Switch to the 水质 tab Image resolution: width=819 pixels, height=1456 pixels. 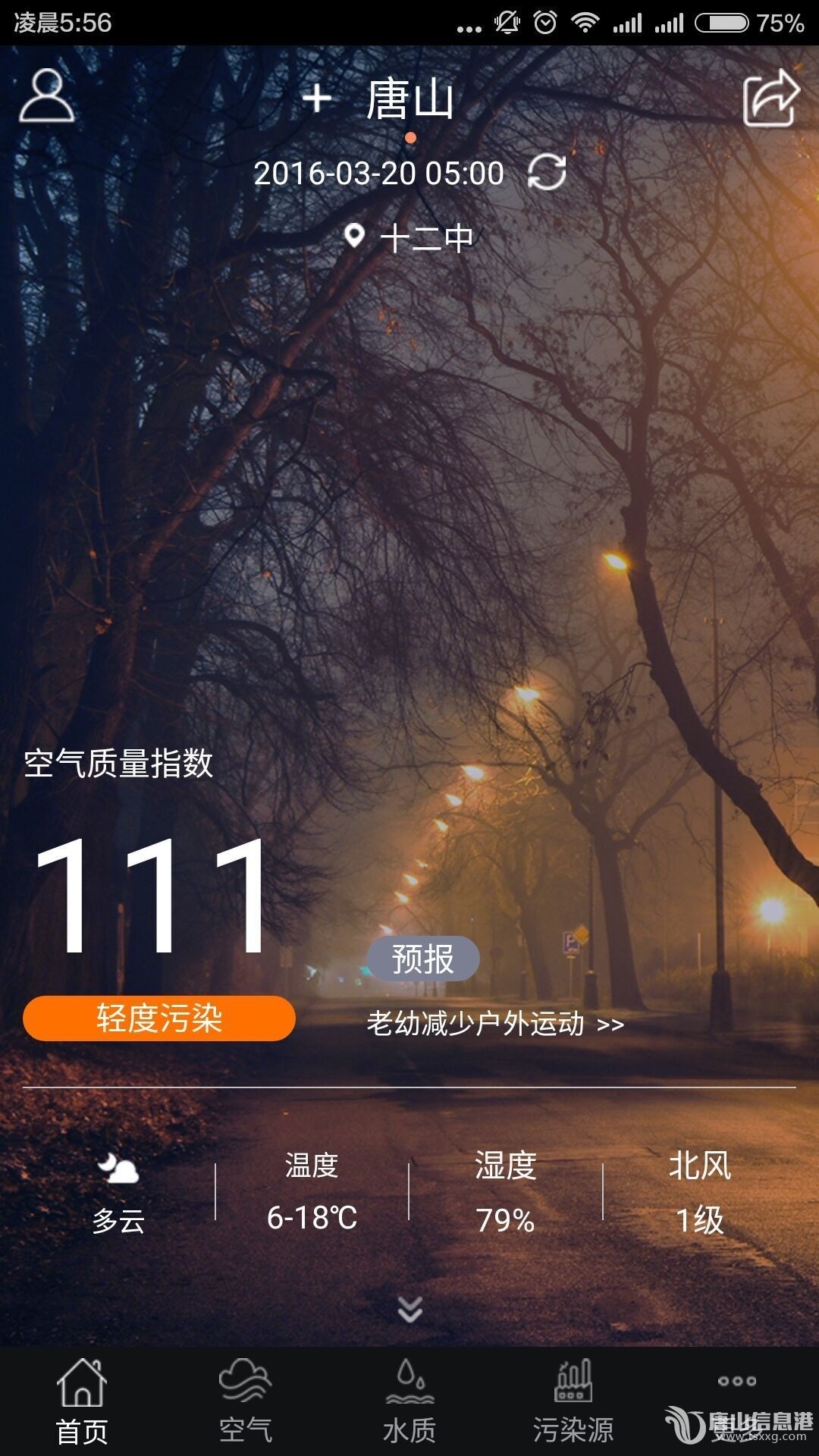click(409, 1401)
